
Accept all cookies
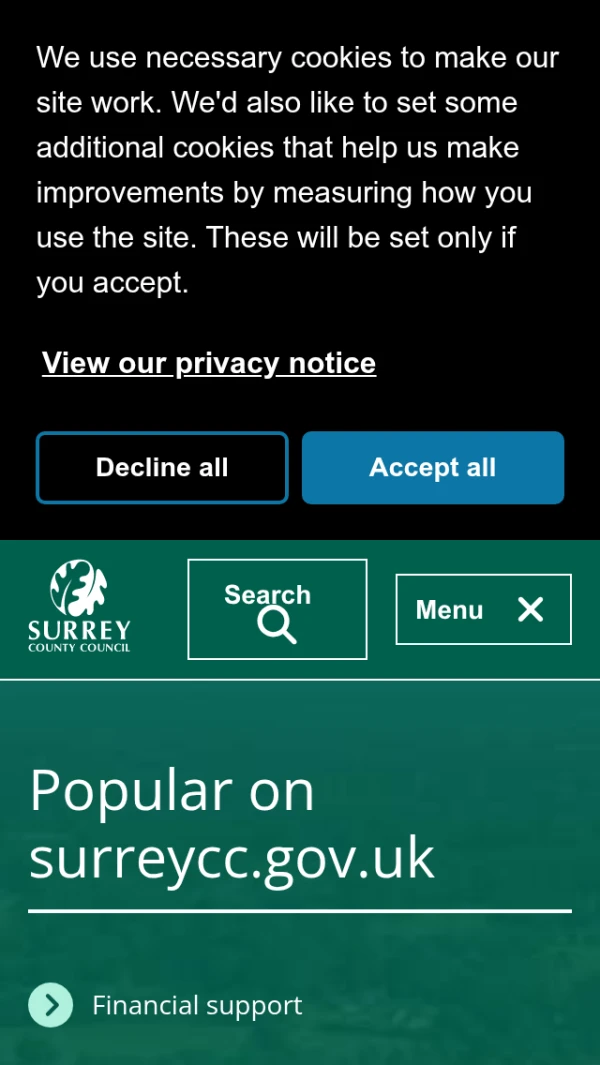pyautogui.click(x=432, y=468)
